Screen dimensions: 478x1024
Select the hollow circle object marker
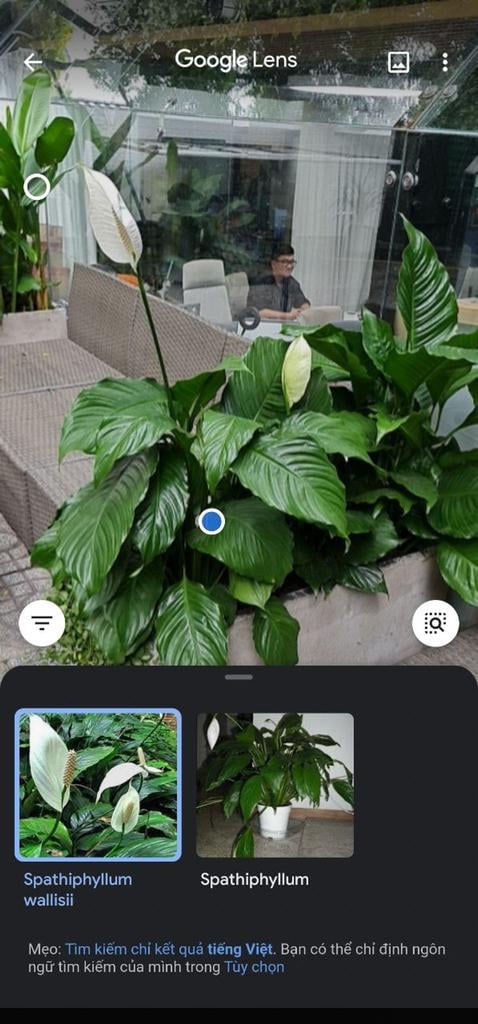[37, 187]
